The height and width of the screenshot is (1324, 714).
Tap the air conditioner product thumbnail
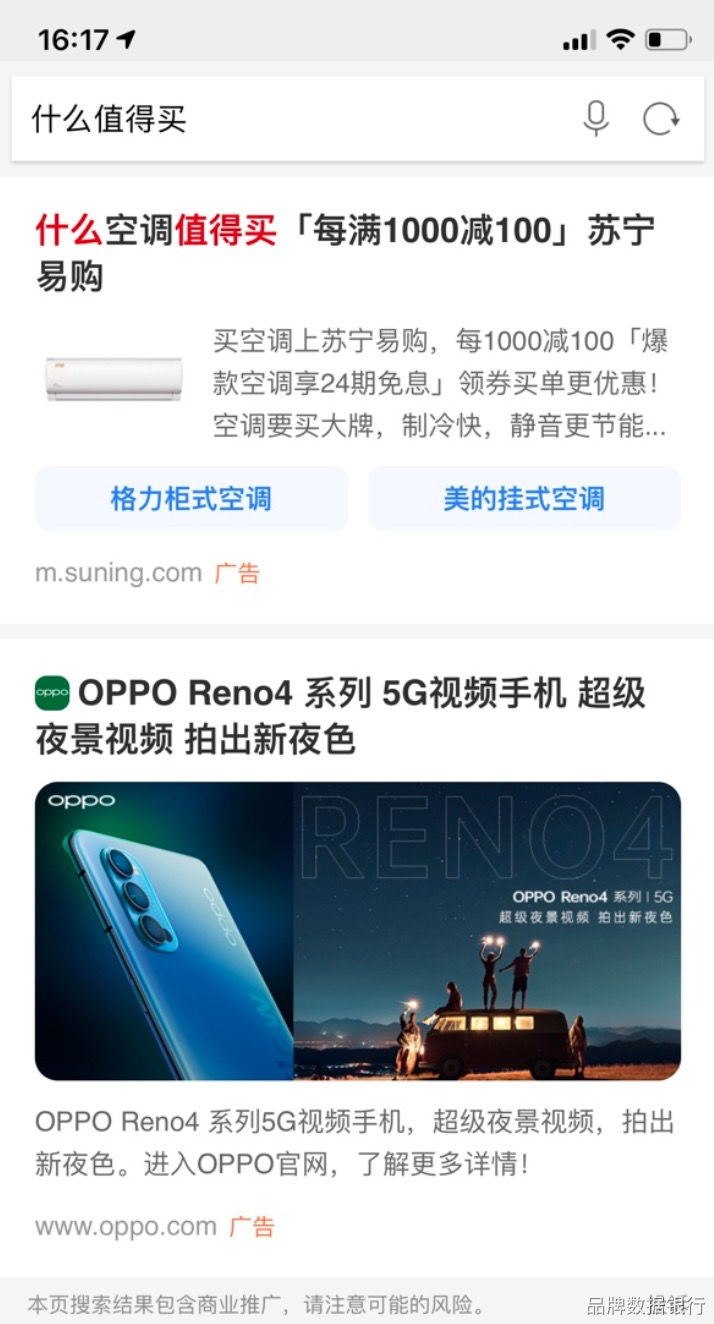[114, 380]
